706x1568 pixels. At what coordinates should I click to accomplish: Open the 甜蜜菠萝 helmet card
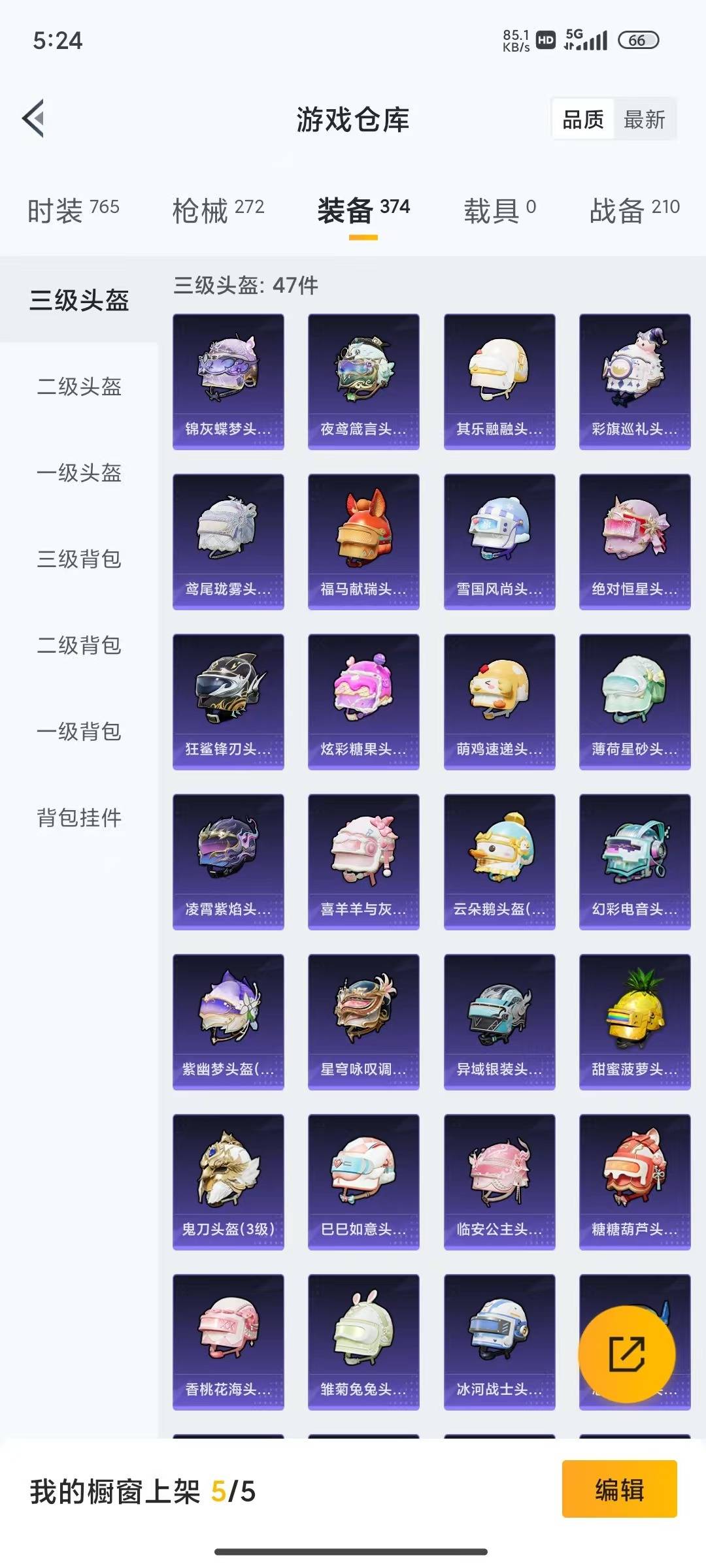point(635,1022)
